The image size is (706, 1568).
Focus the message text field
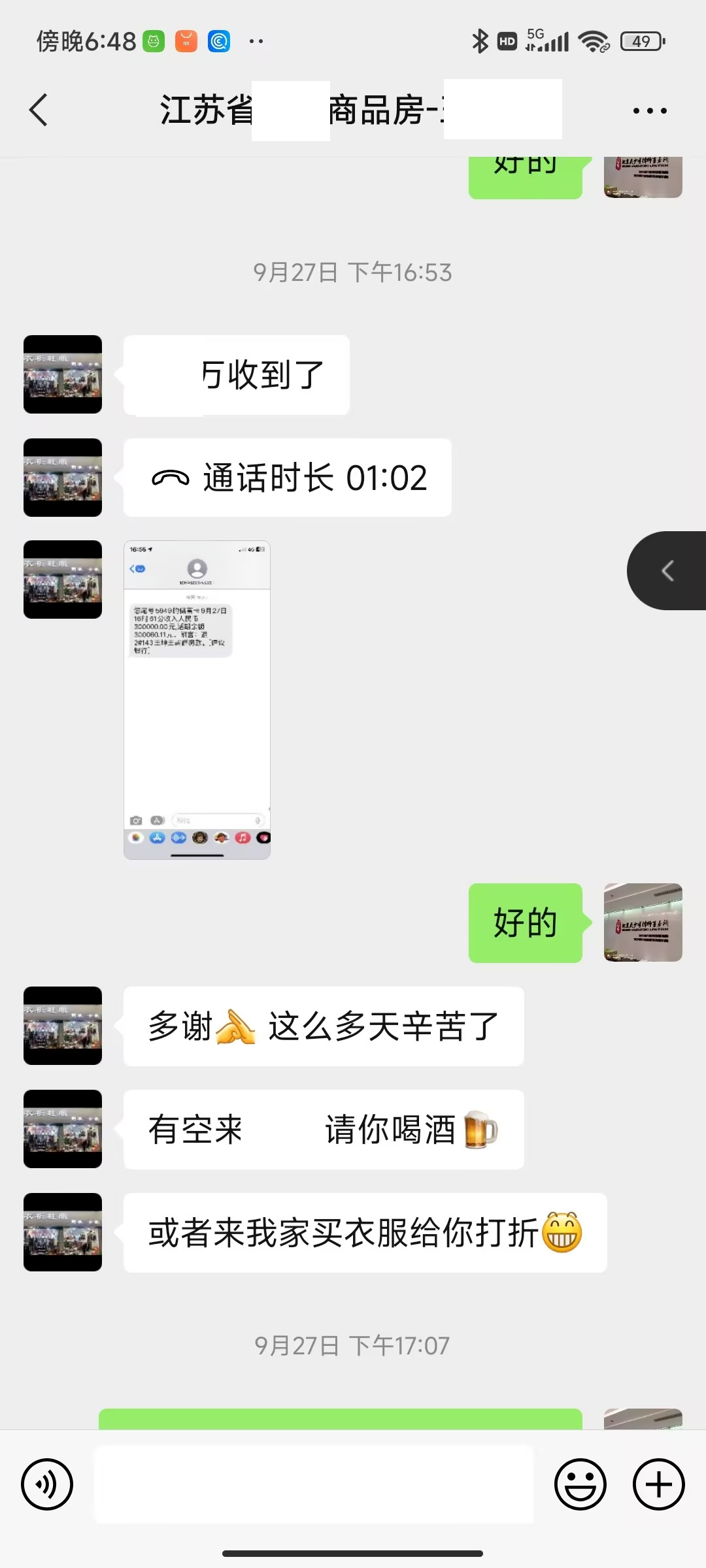coord(314,1484)
